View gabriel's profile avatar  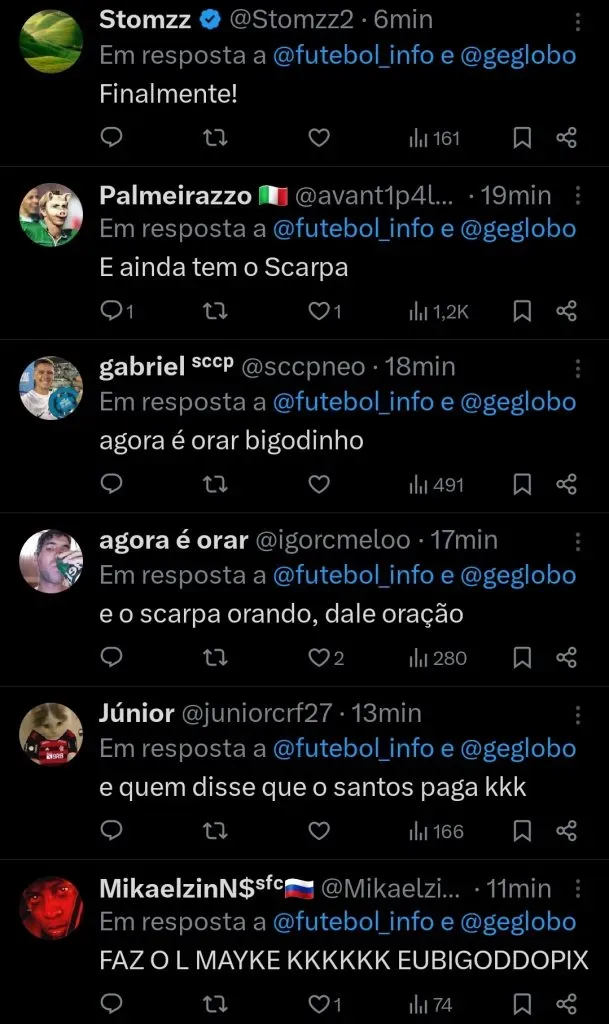(x=51, y=387)
